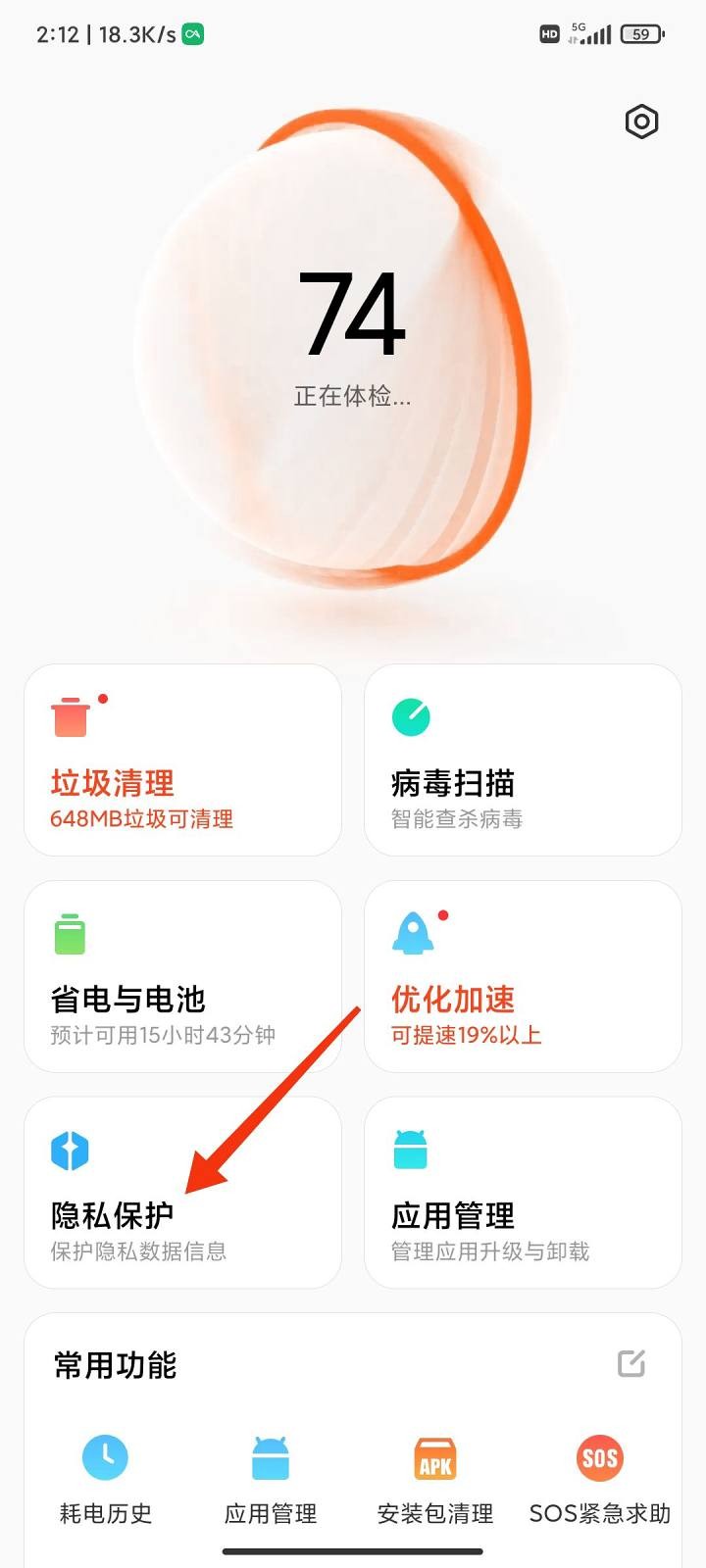Open the 隐私保护 card
This screenshot has height=1568, width=706.
click(x=182, y=1192)
